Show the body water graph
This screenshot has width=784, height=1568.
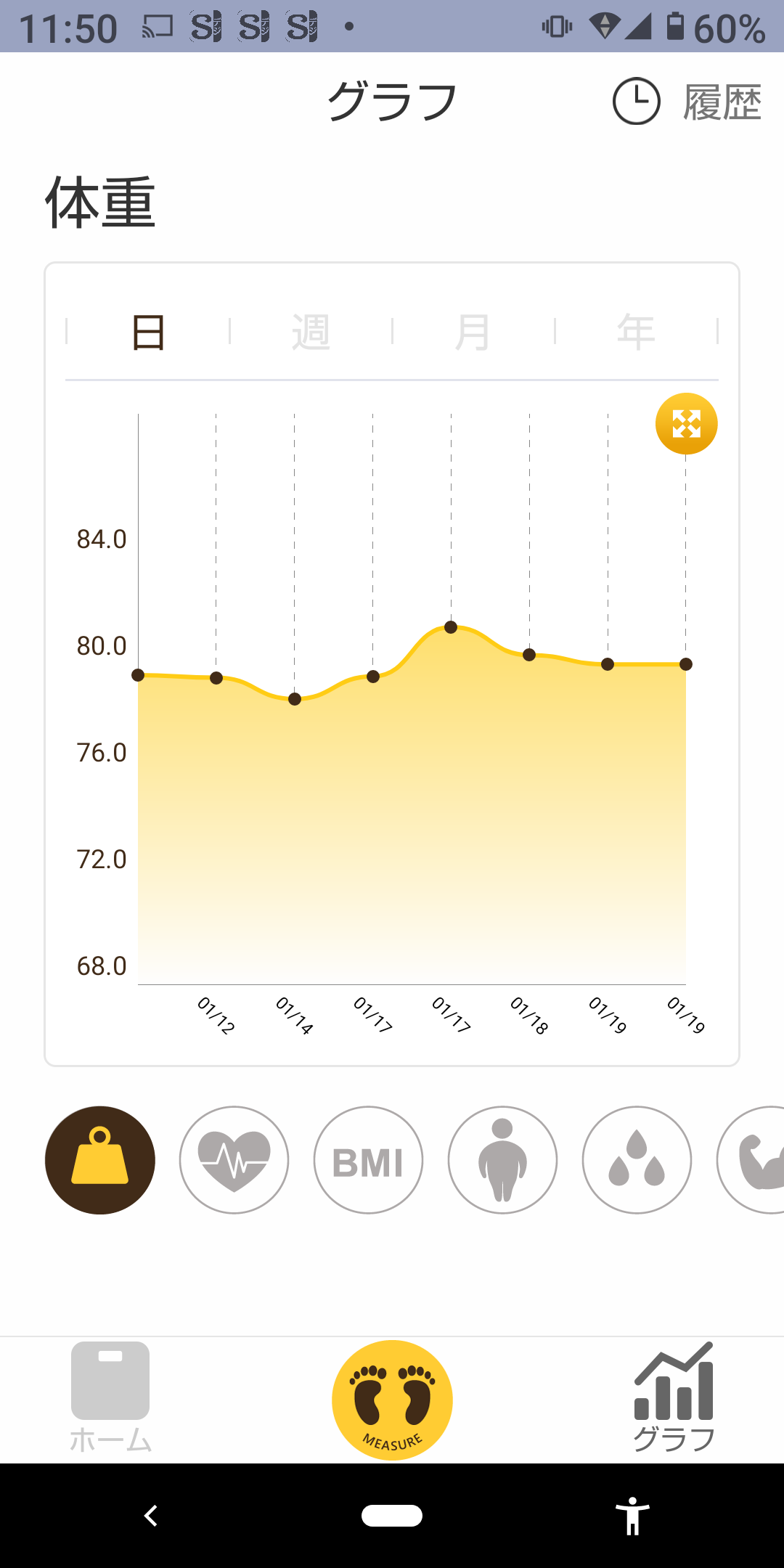click(x=637, y=1160)
